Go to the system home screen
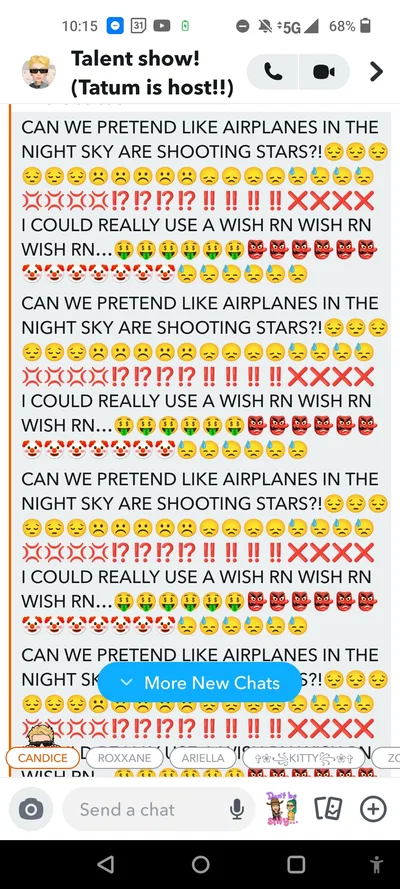 pos(201,864)
